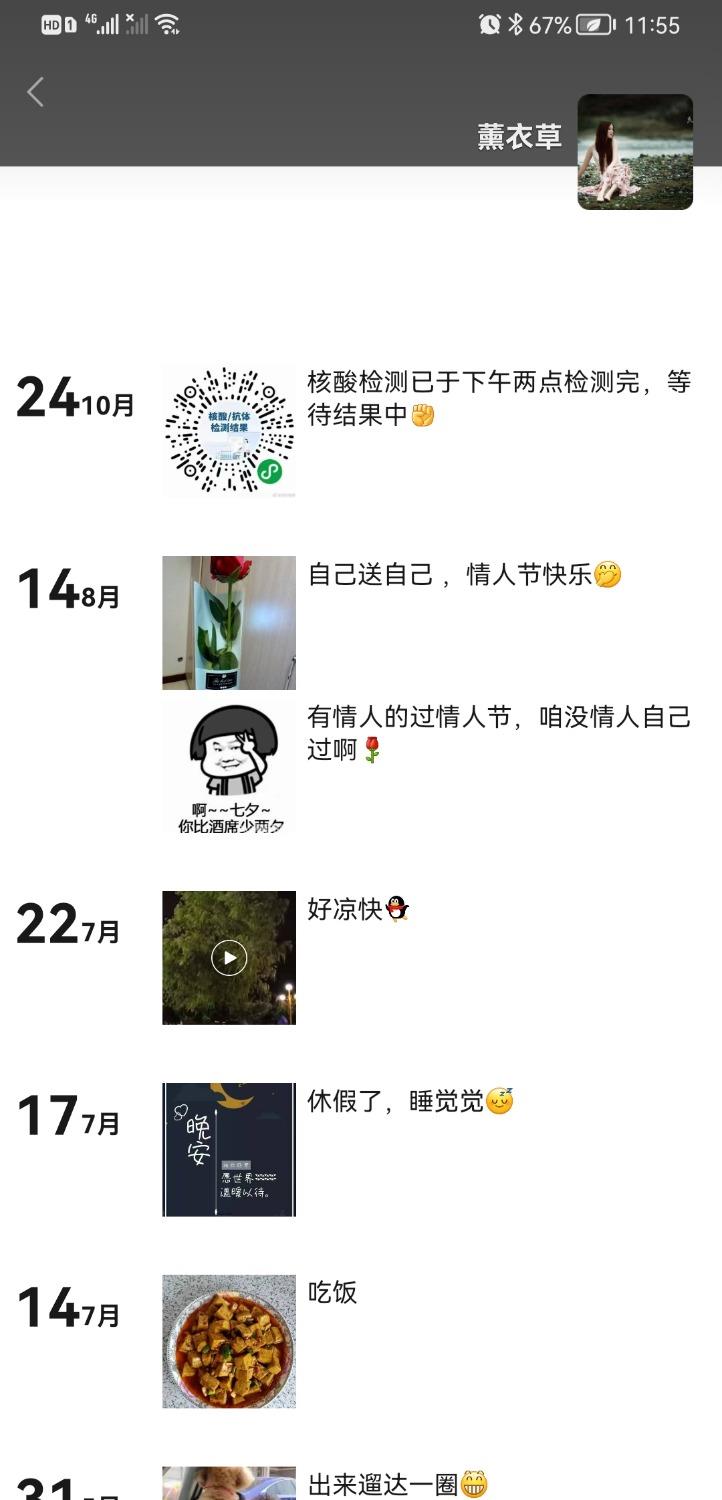Open the 七夕 meme image post
The image size is (722, 1500).
tap(229, 768)
